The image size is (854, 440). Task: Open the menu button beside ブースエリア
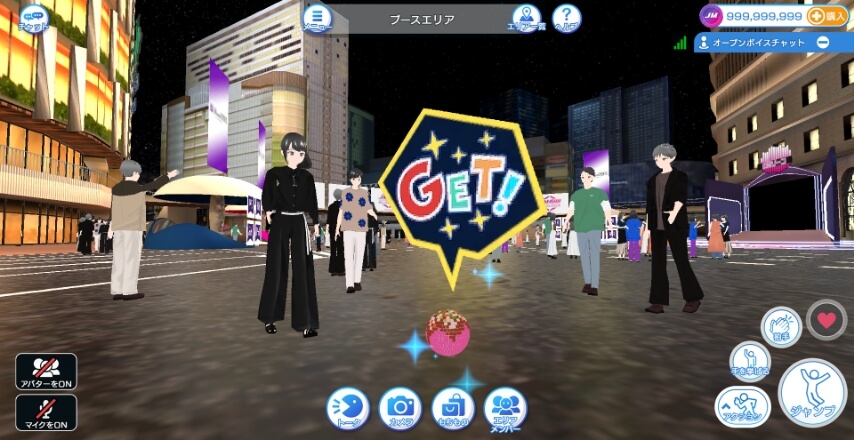pos(317,17)
